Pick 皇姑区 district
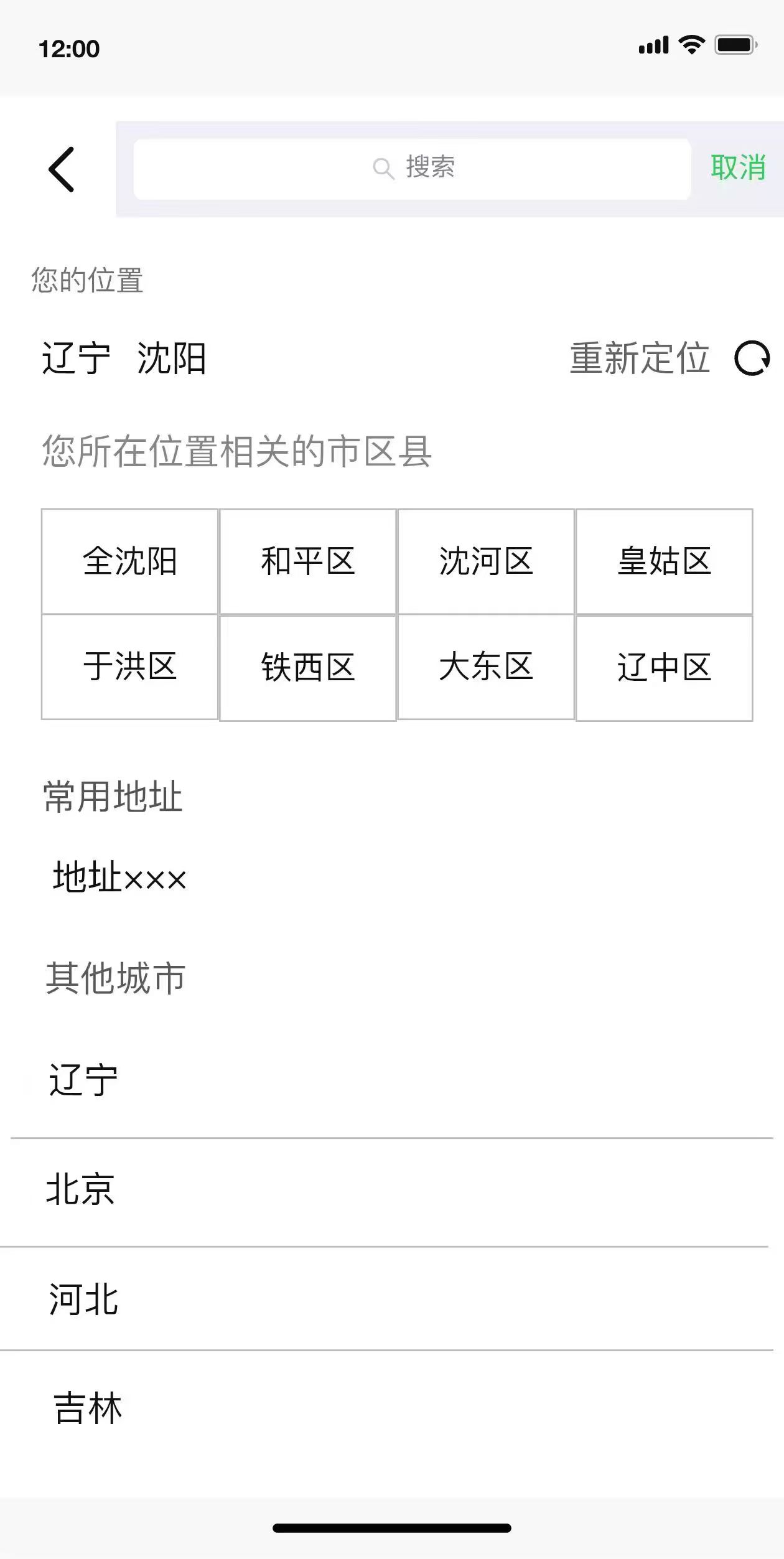The width and height of the screenshot is (784, 1559). click(664, 561)
